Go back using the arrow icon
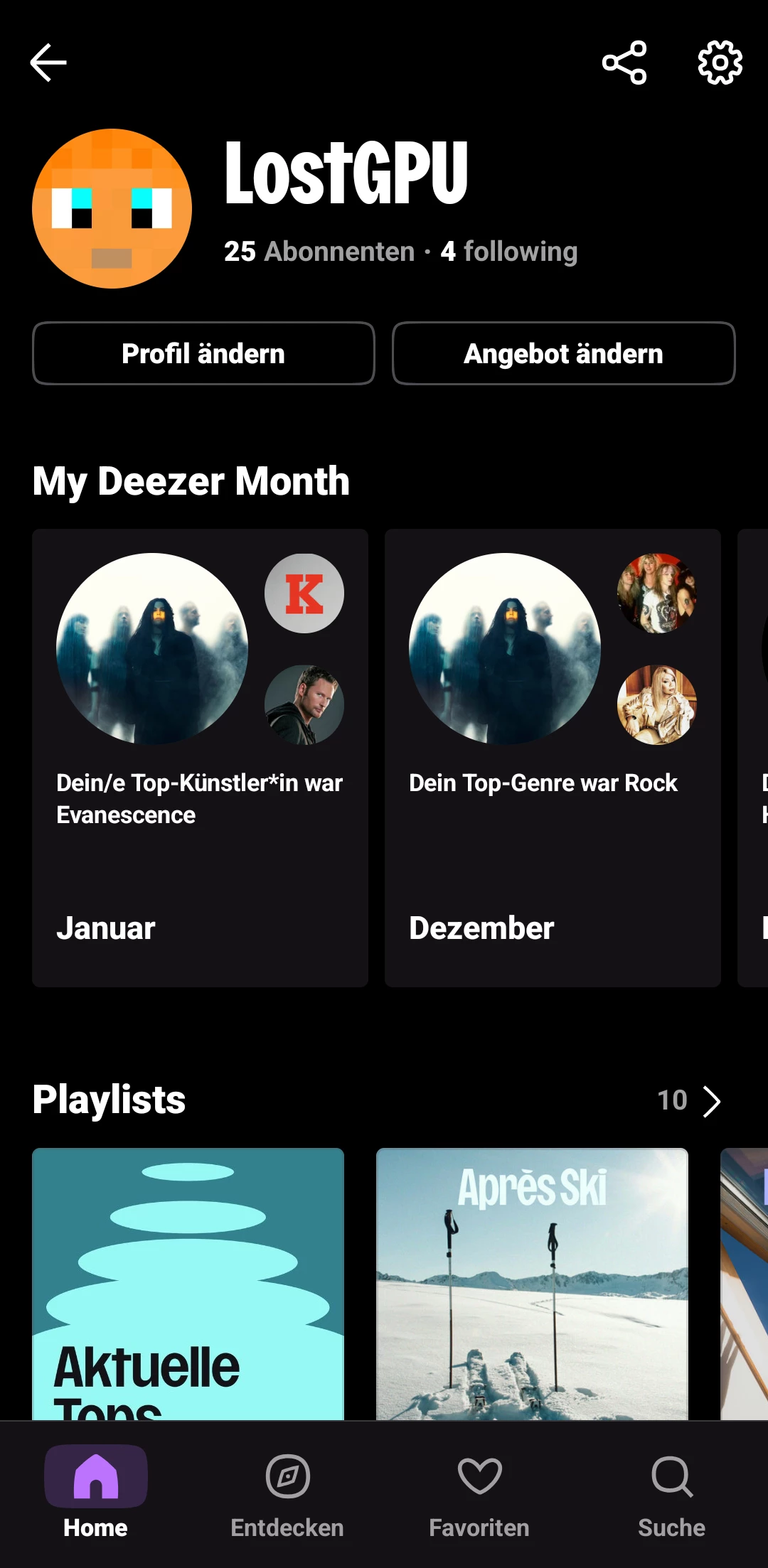The width and height of the screenshot is (768, 1568). [48, 63]
